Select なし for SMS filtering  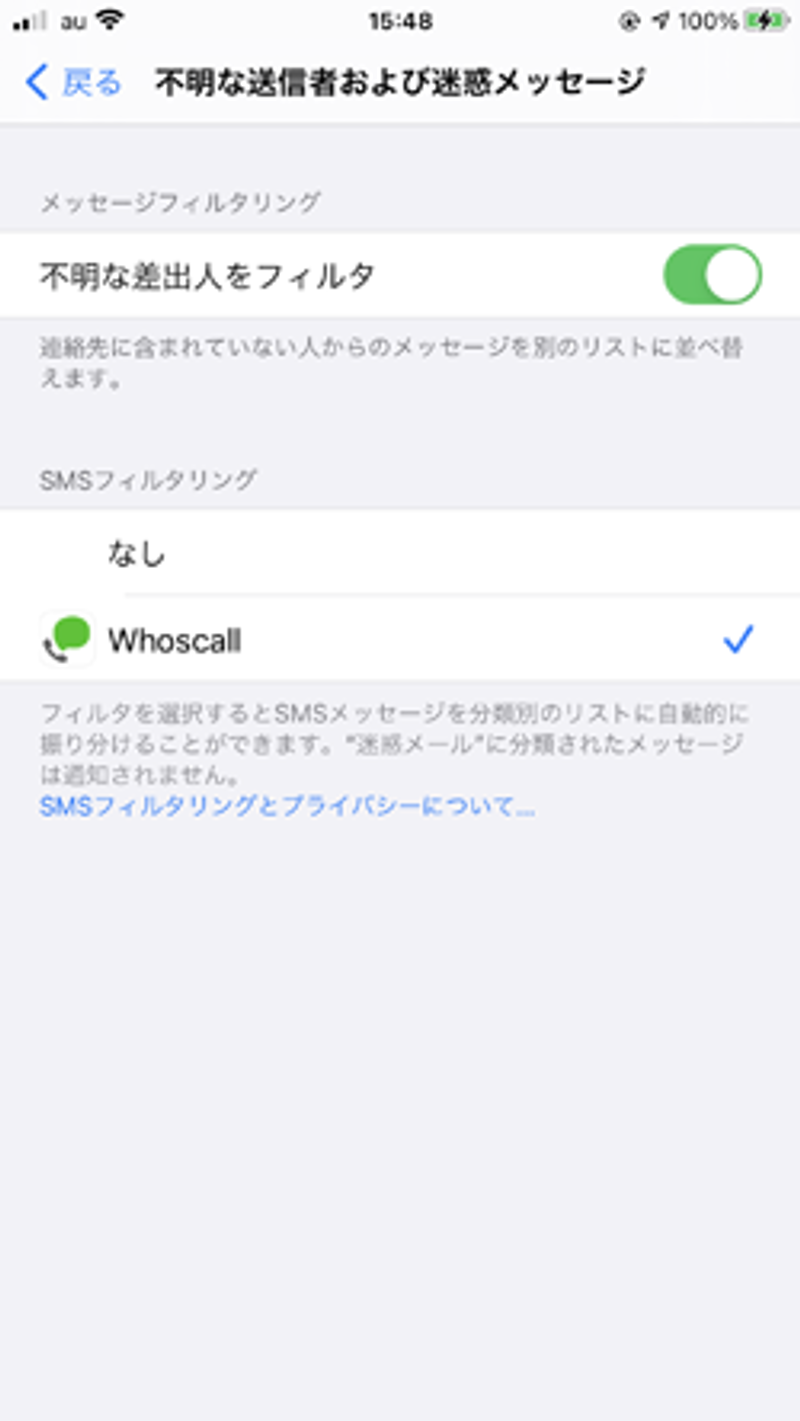(x=400, y=553)
